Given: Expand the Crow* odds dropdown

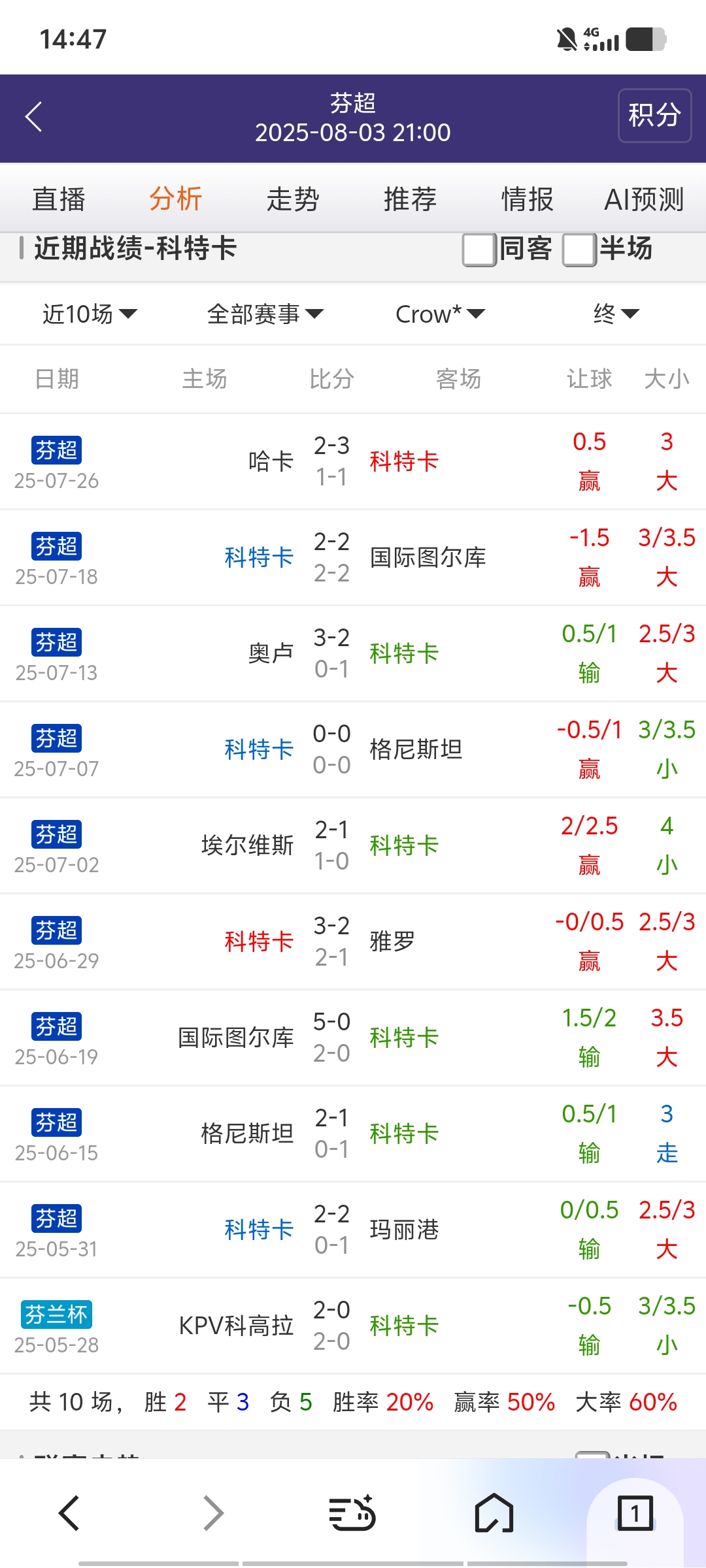Looking at the screenshot, I should (440, 314).
